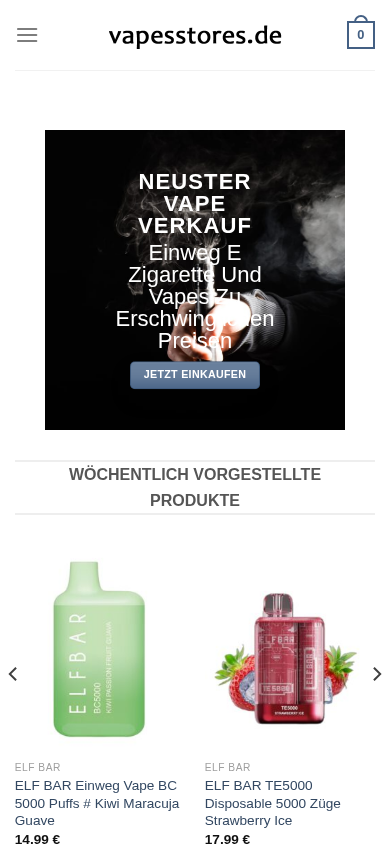Viewport: 390px width, 844px height.
Task: Open the ELF BAR TE5000 Disposable title link
Action: point(273,803)
